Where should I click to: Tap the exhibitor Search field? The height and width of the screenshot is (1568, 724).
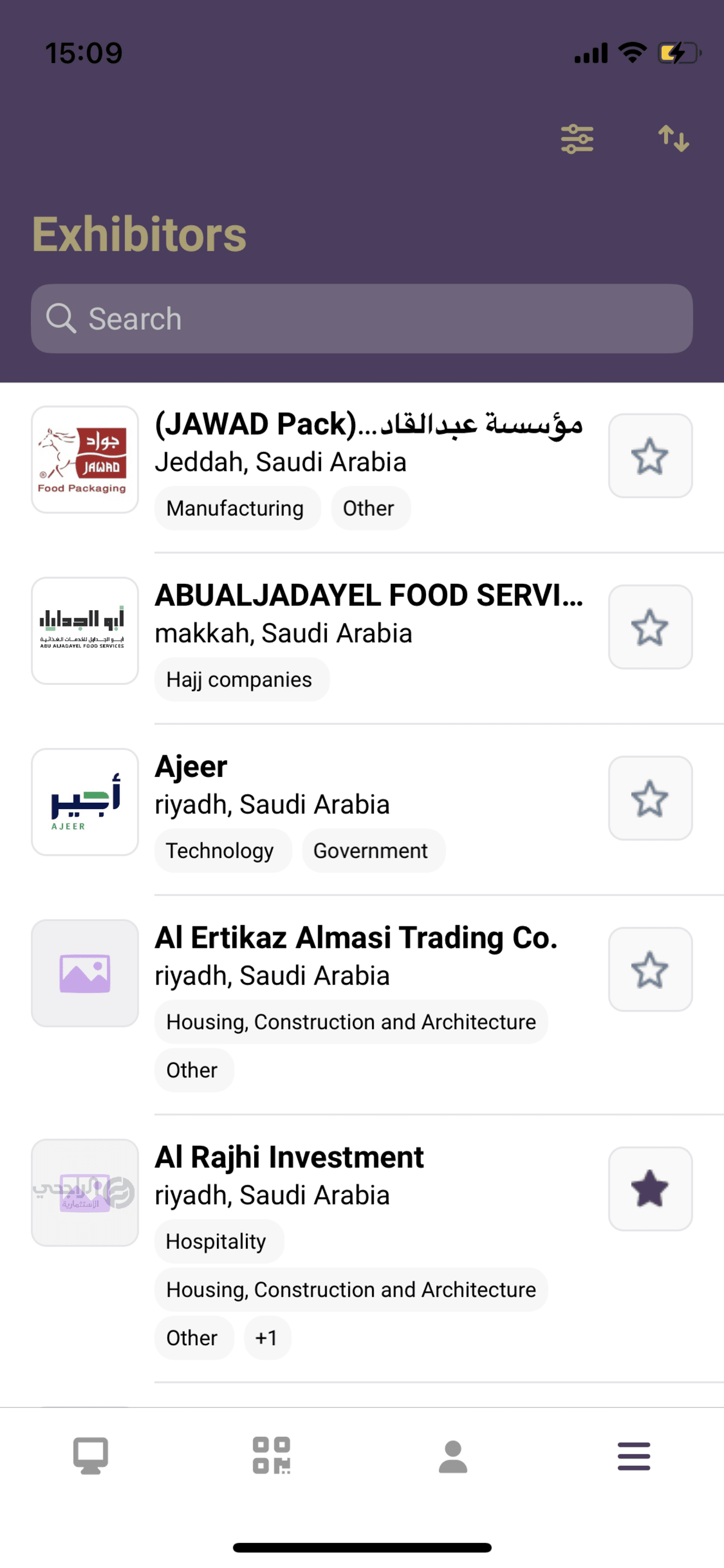[x=362, y=318]
